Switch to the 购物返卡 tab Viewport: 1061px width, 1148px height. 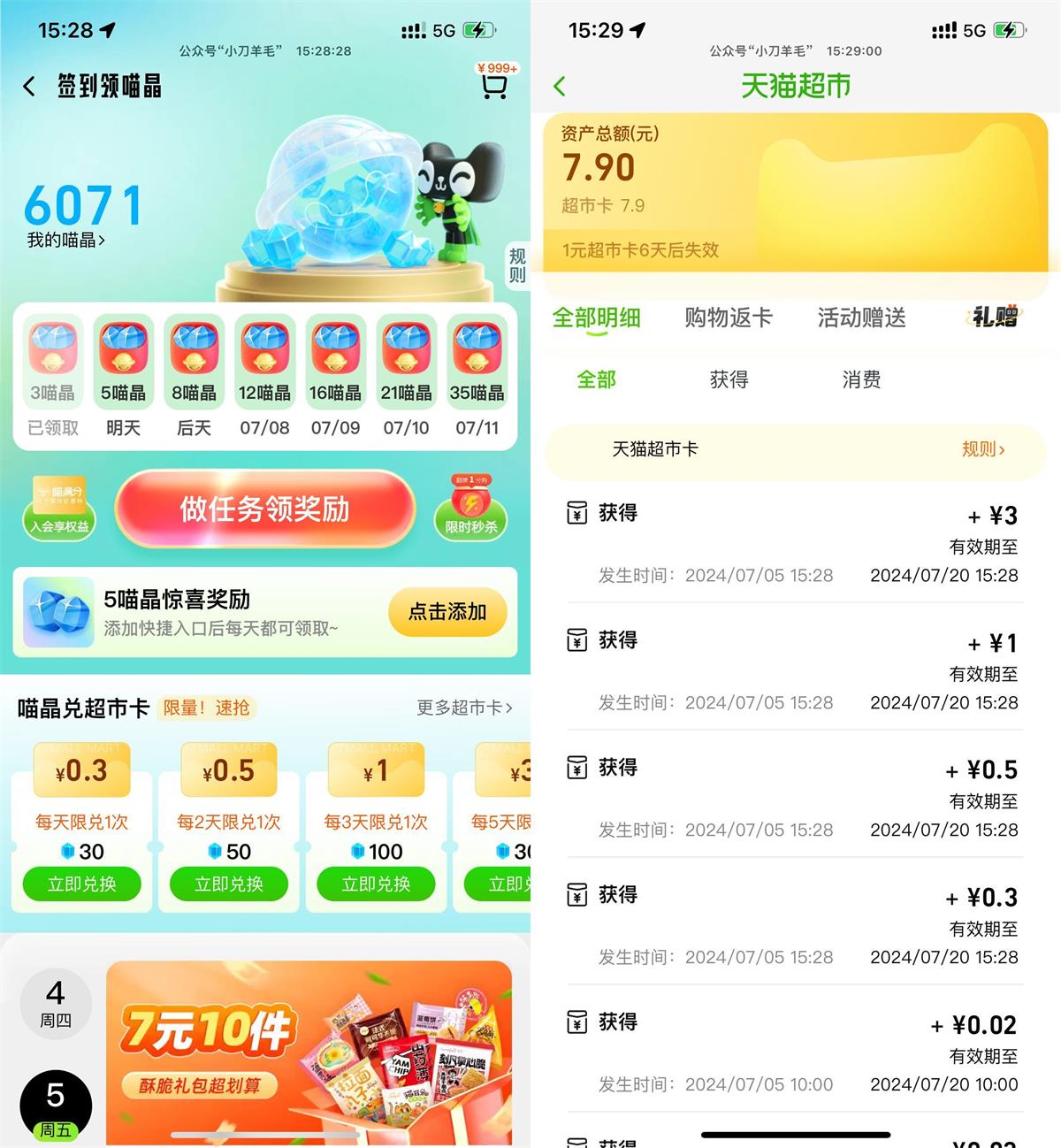click(x=728, y=318)
